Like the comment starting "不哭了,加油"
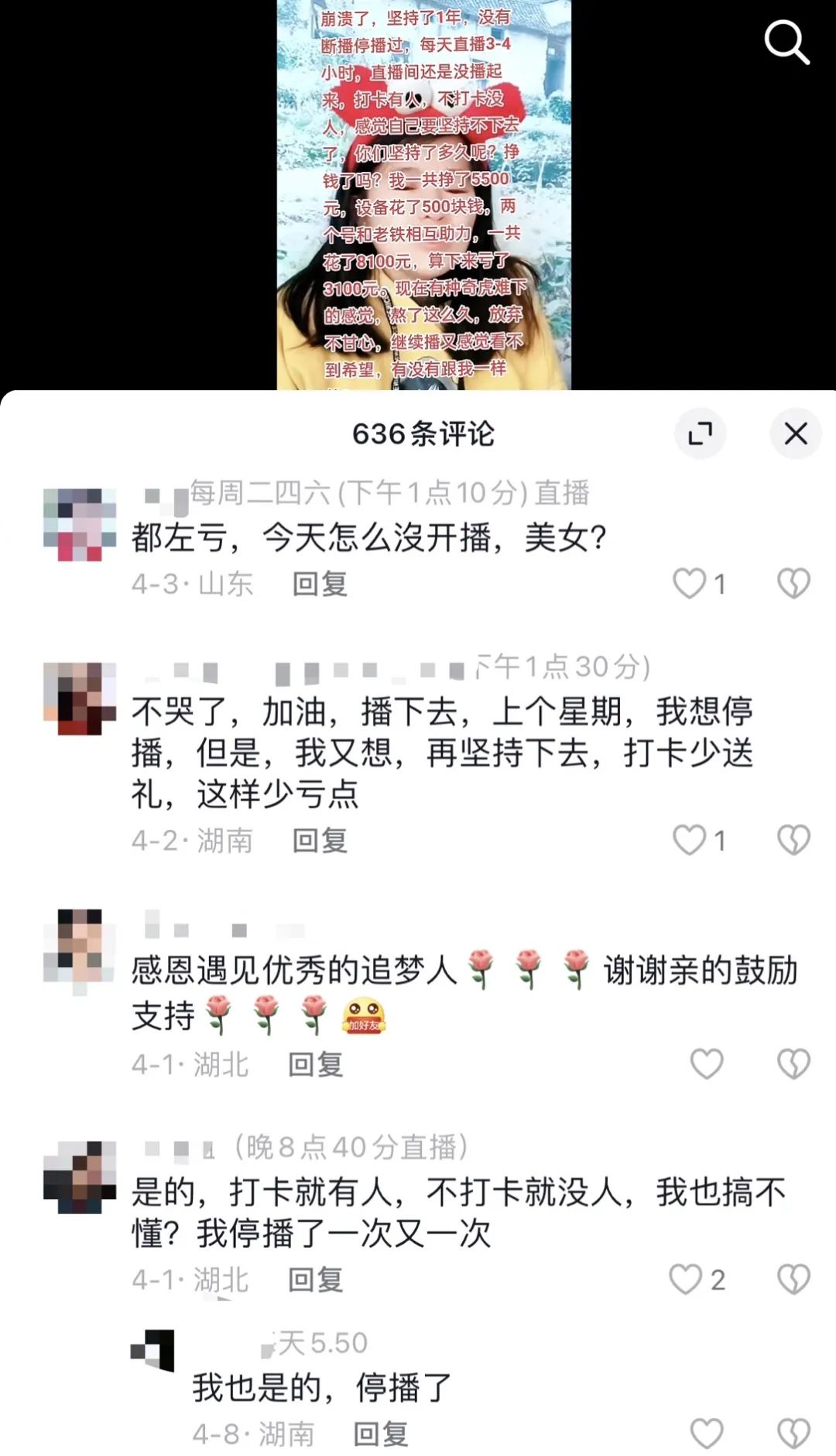This screenshot has width=836, height=1456. pos(689,840)
